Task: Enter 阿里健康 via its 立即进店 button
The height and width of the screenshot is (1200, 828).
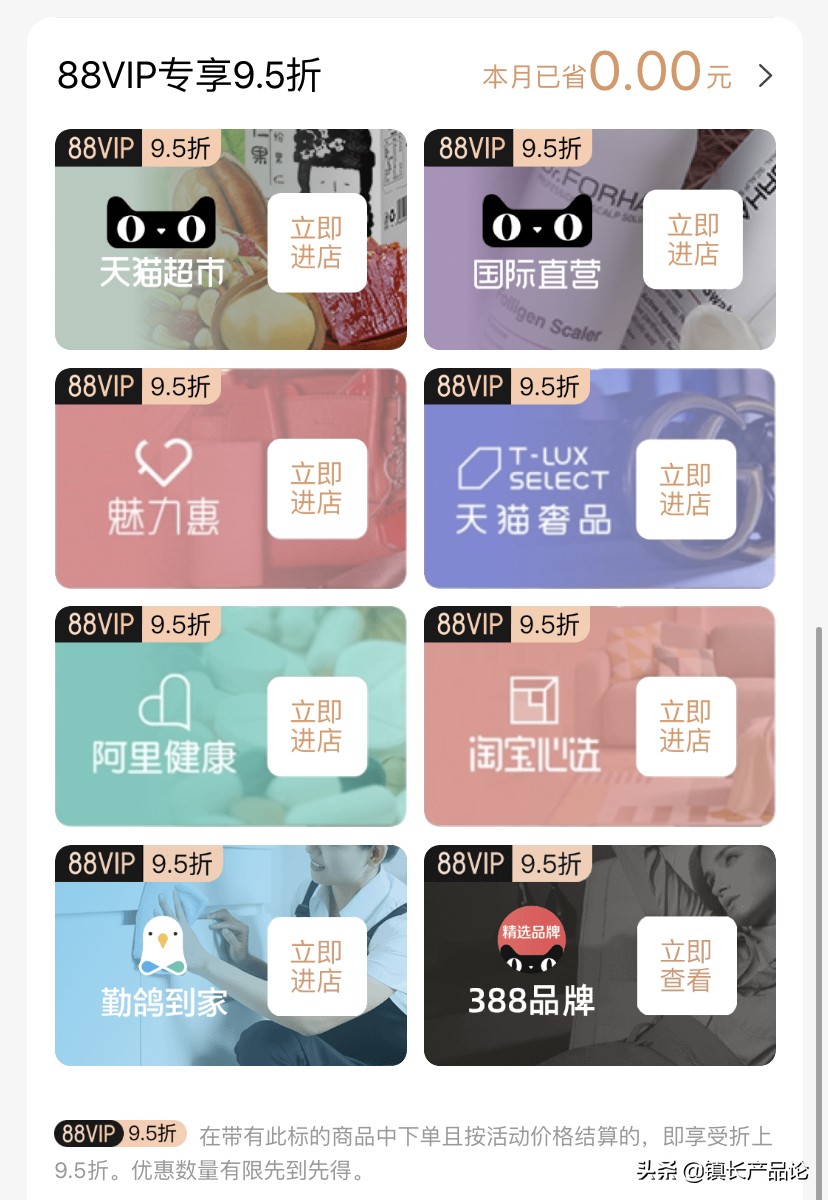Action: (x=316, y=727)
